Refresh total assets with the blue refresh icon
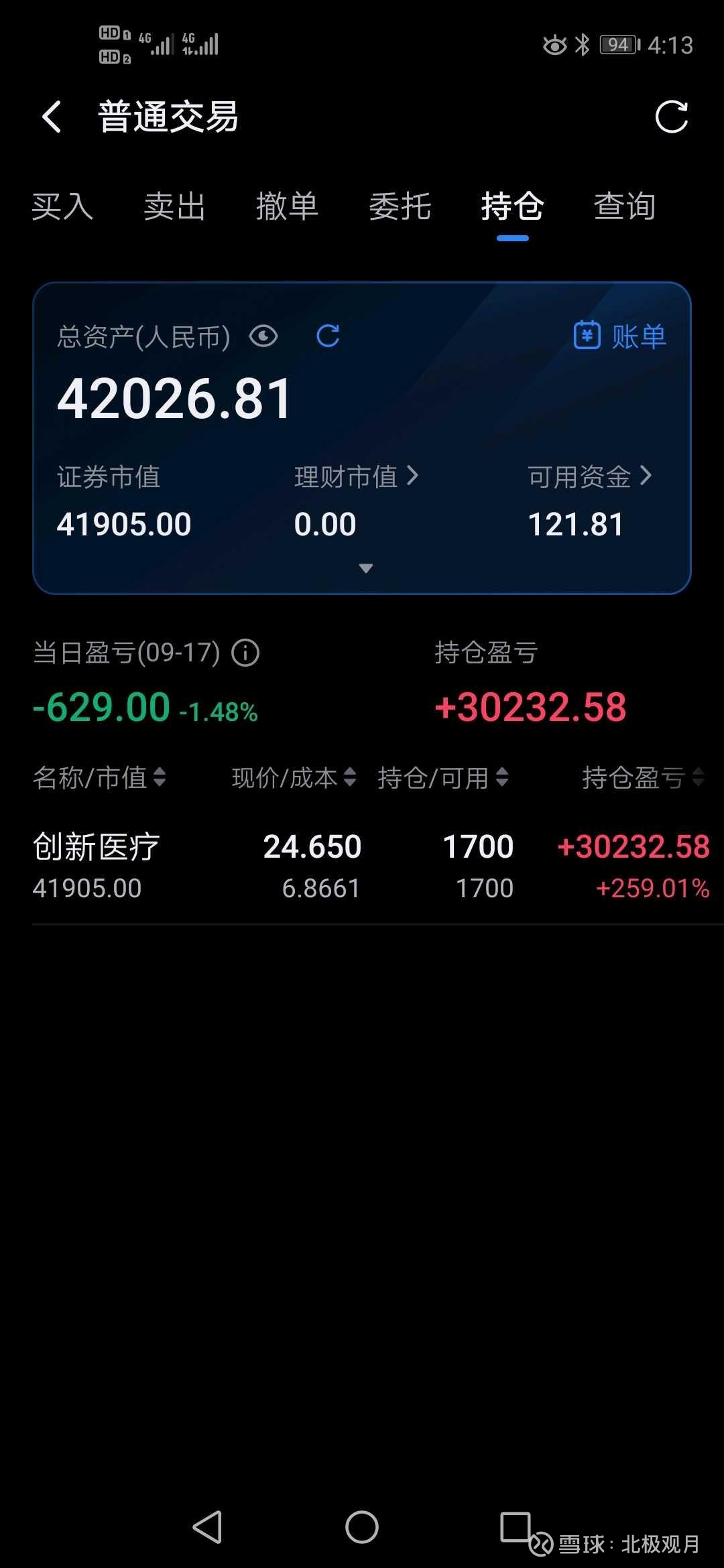Image resolution: width=724 pixels, height=1568 pixels. click(328, 336)
